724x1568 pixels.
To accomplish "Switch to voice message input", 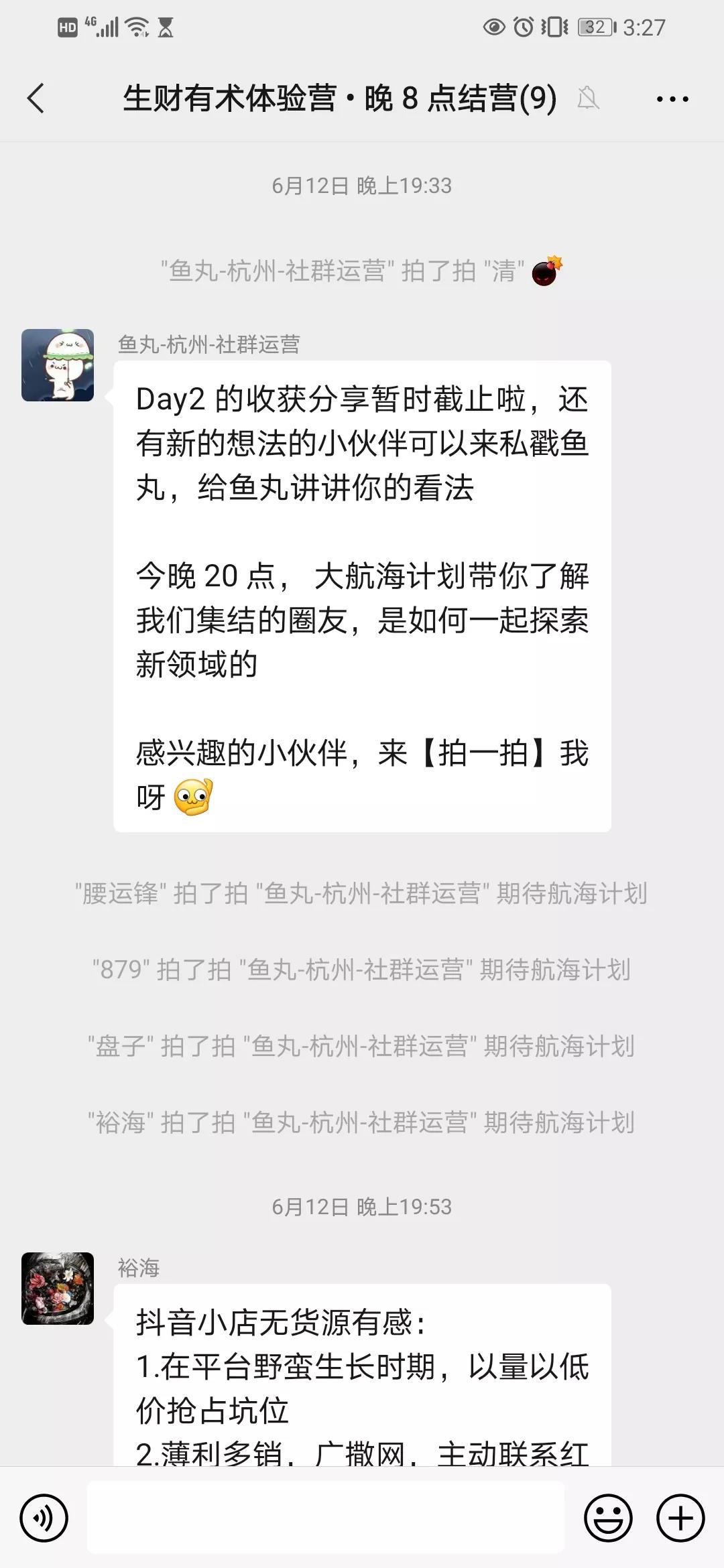I will click(x=44, y=1518).
